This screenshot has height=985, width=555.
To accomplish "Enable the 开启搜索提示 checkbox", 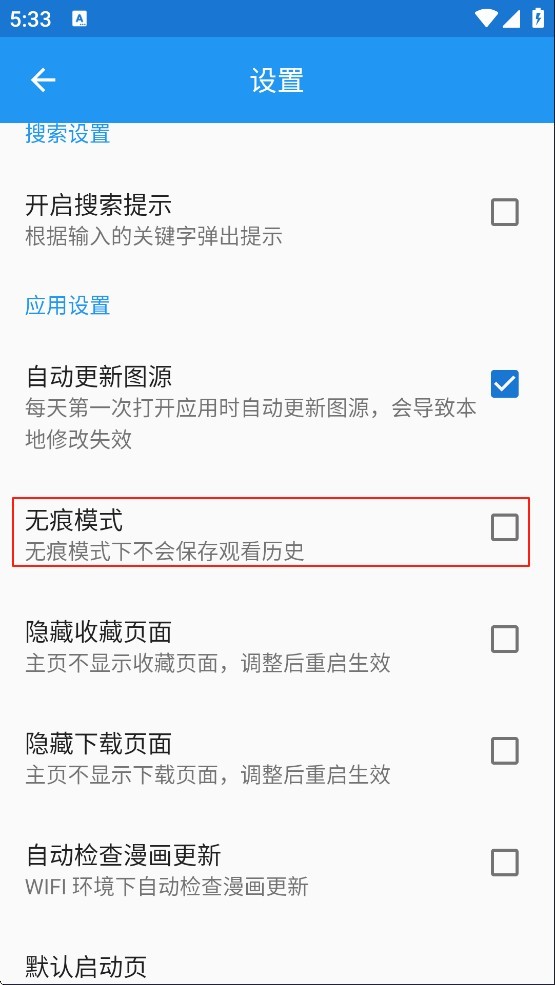I will 505,212.
